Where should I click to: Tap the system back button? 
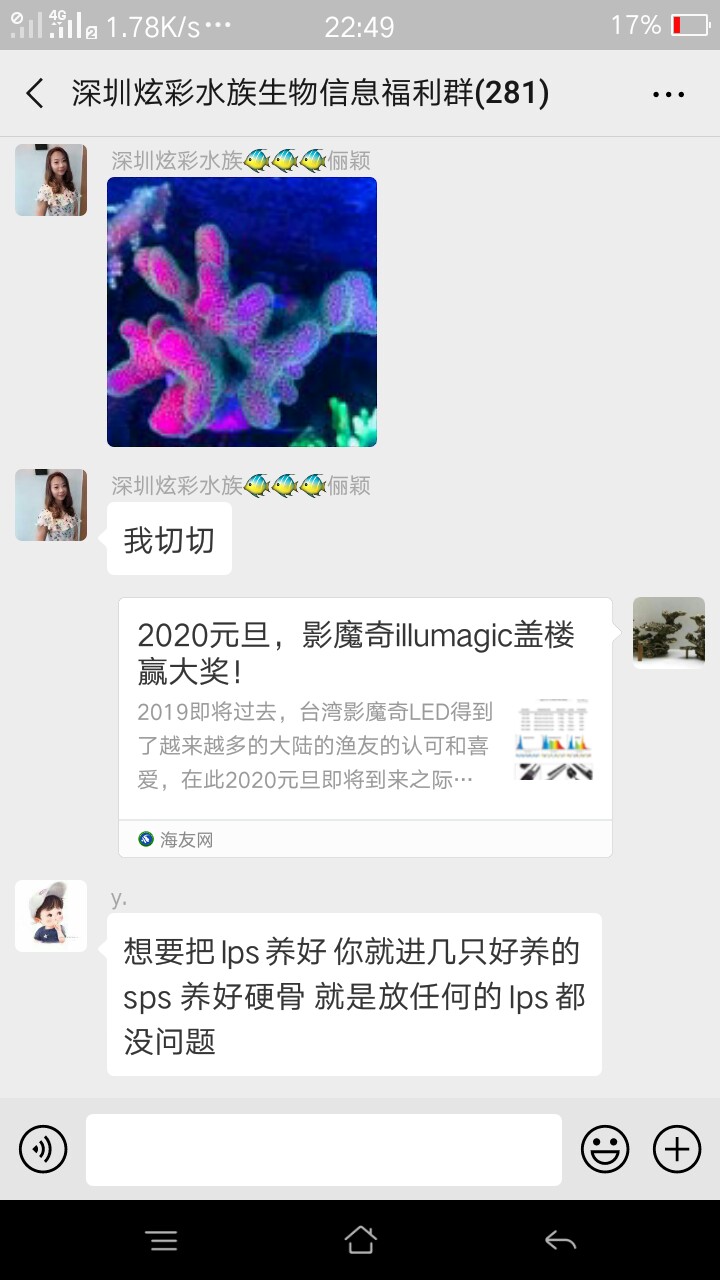pyautogui.click(x=560, y=1241)
